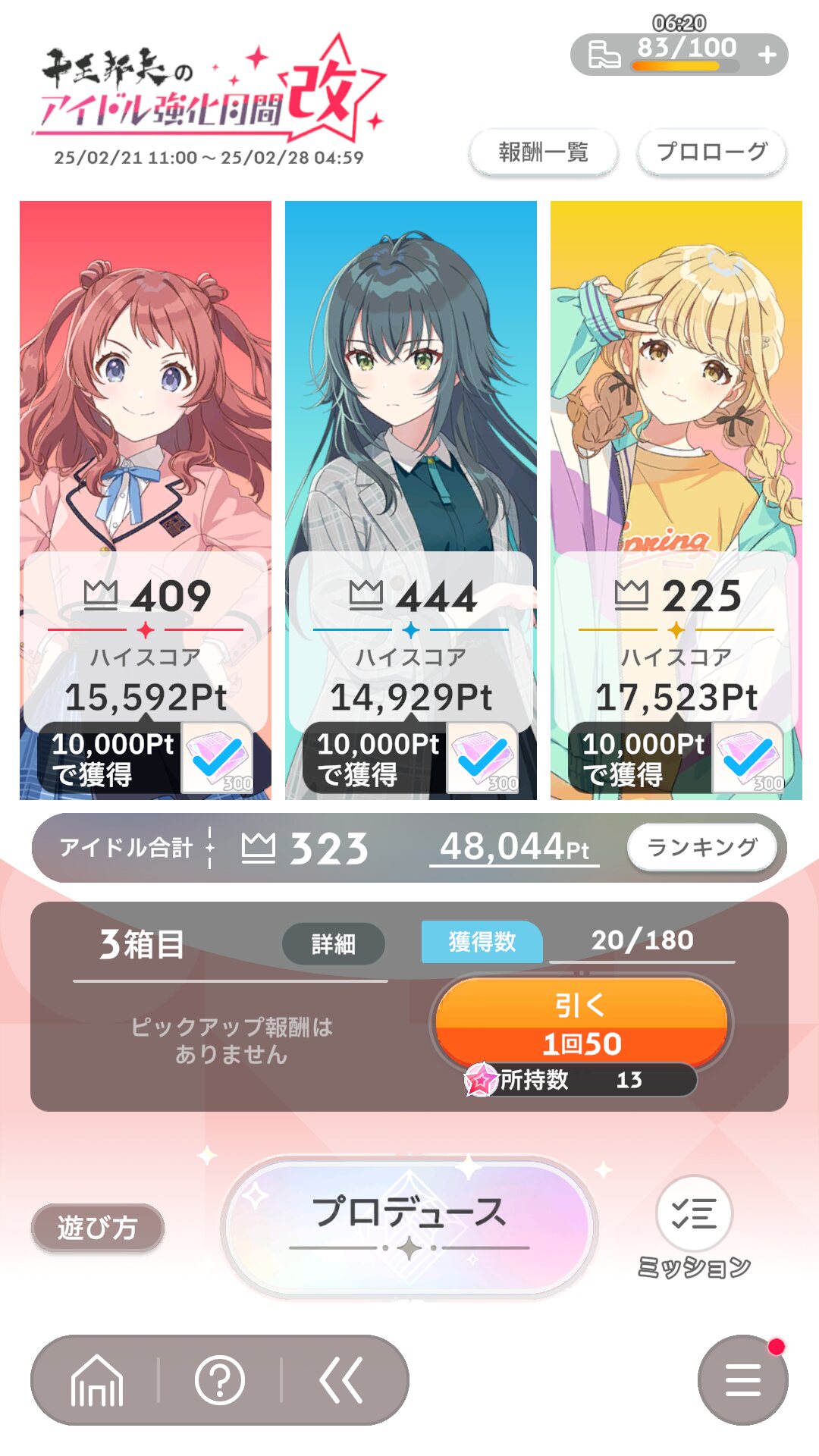Go back with the double chevron
819x1456 pixels.
click(341, 1380)
